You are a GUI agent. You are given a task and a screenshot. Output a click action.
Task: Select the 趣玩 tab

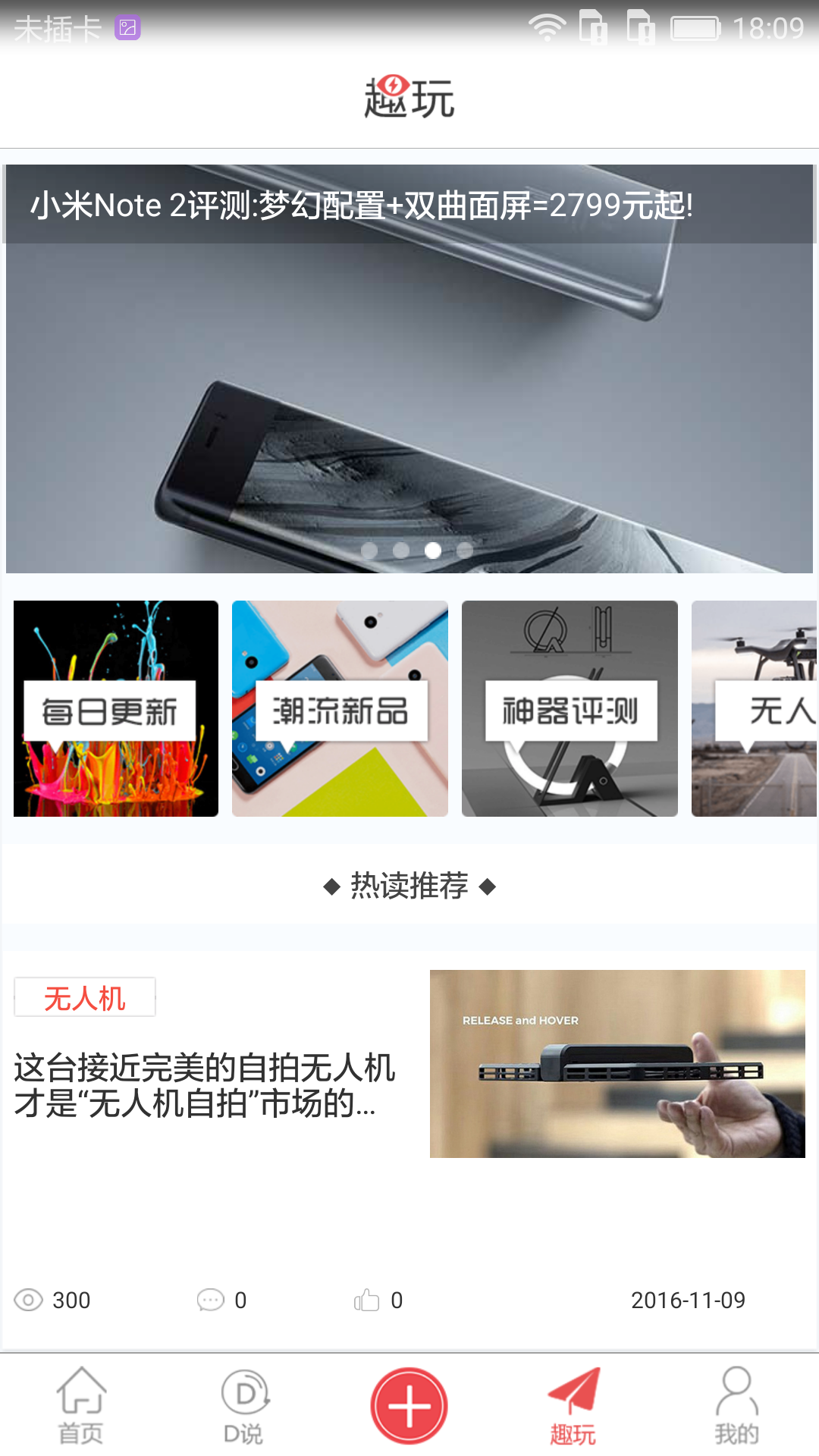[x=573, y=1405]
